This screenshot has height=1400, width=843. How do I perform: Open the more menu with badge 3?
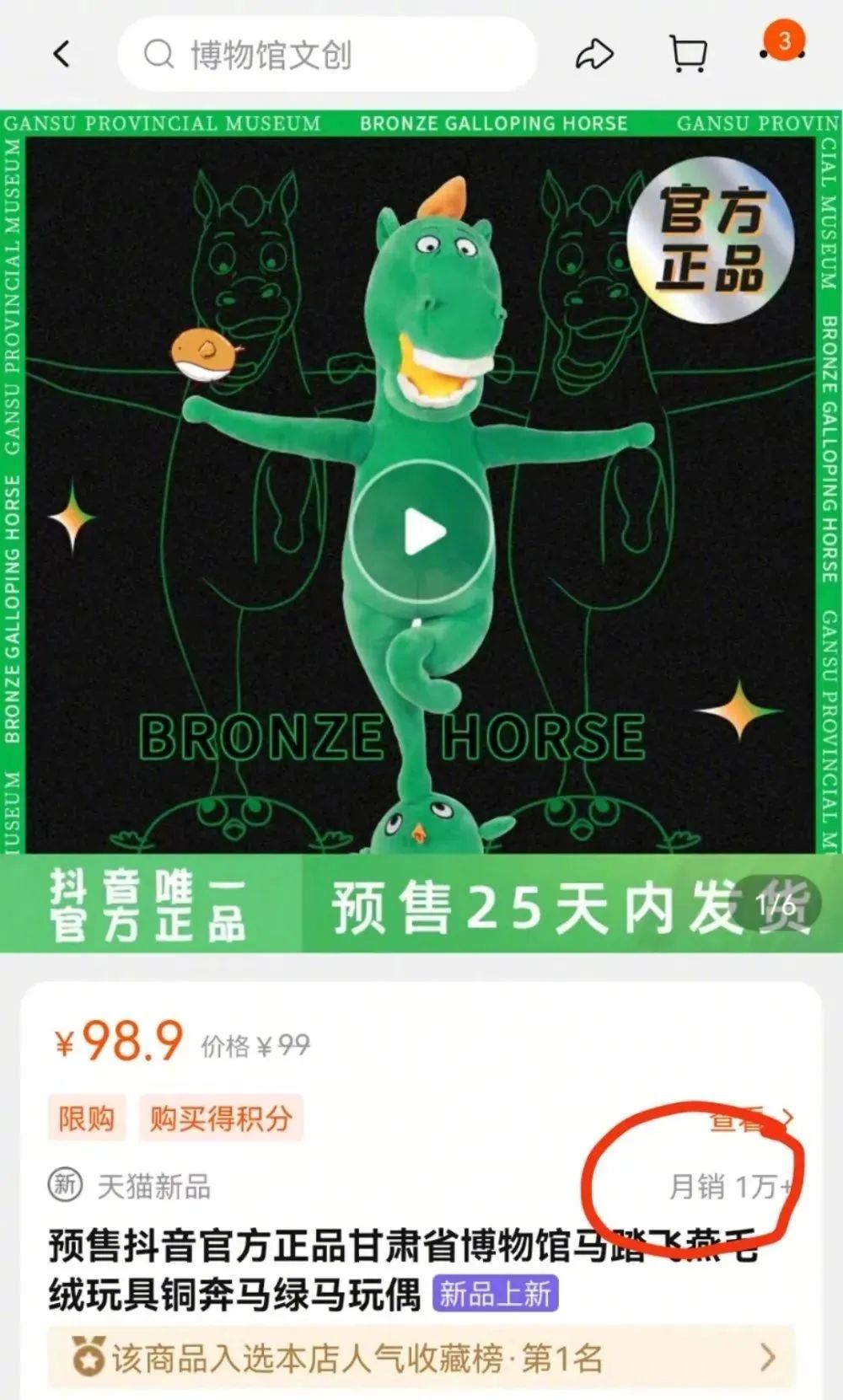coord(781,51)
